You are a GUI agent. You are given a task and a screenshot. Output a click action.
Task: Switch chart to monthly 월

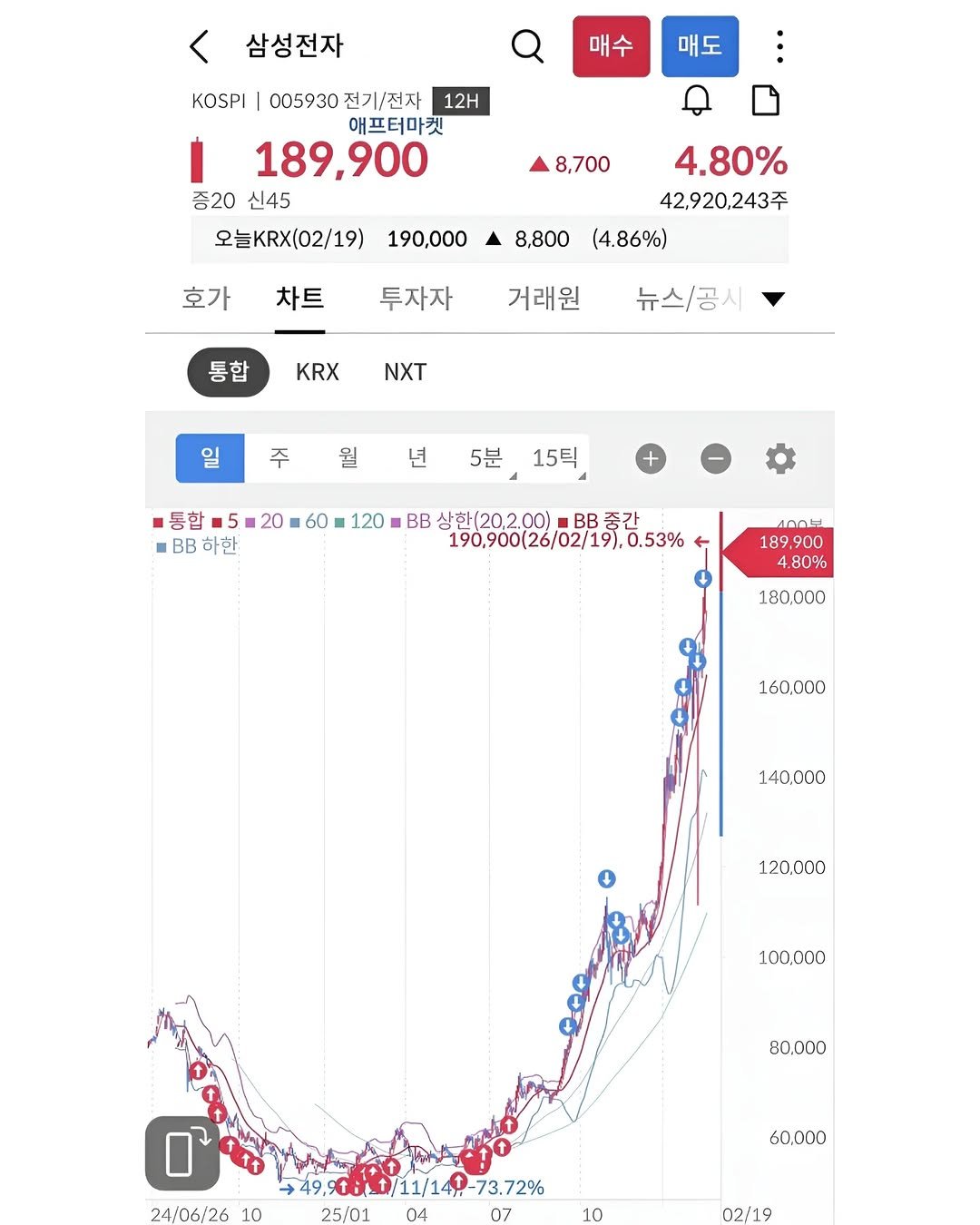tap(348, 457)
